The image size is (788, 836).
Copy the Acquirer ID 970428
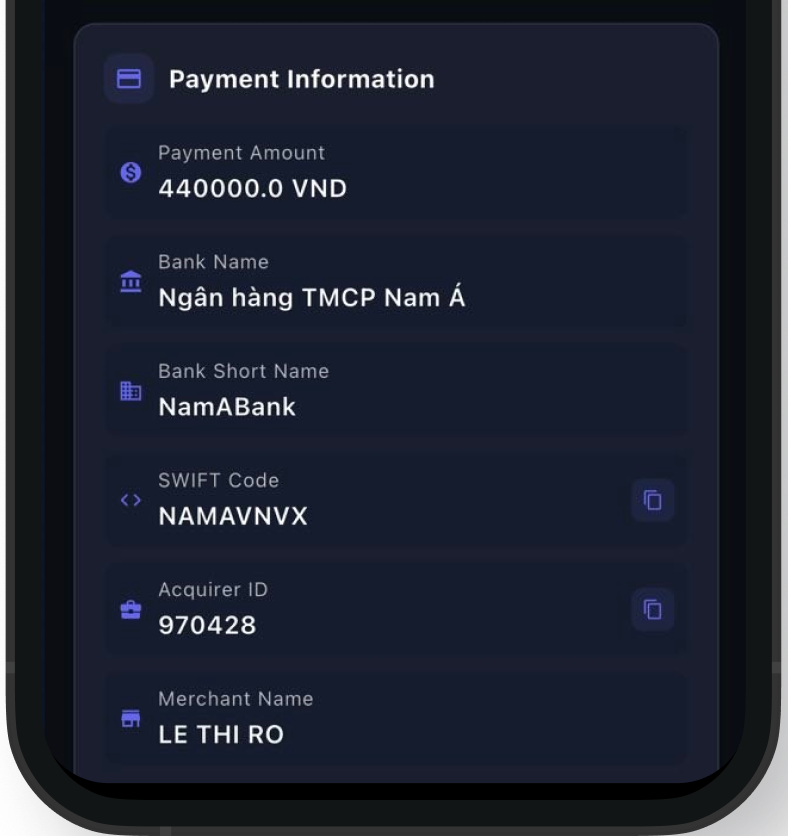(x=653, y=609)
